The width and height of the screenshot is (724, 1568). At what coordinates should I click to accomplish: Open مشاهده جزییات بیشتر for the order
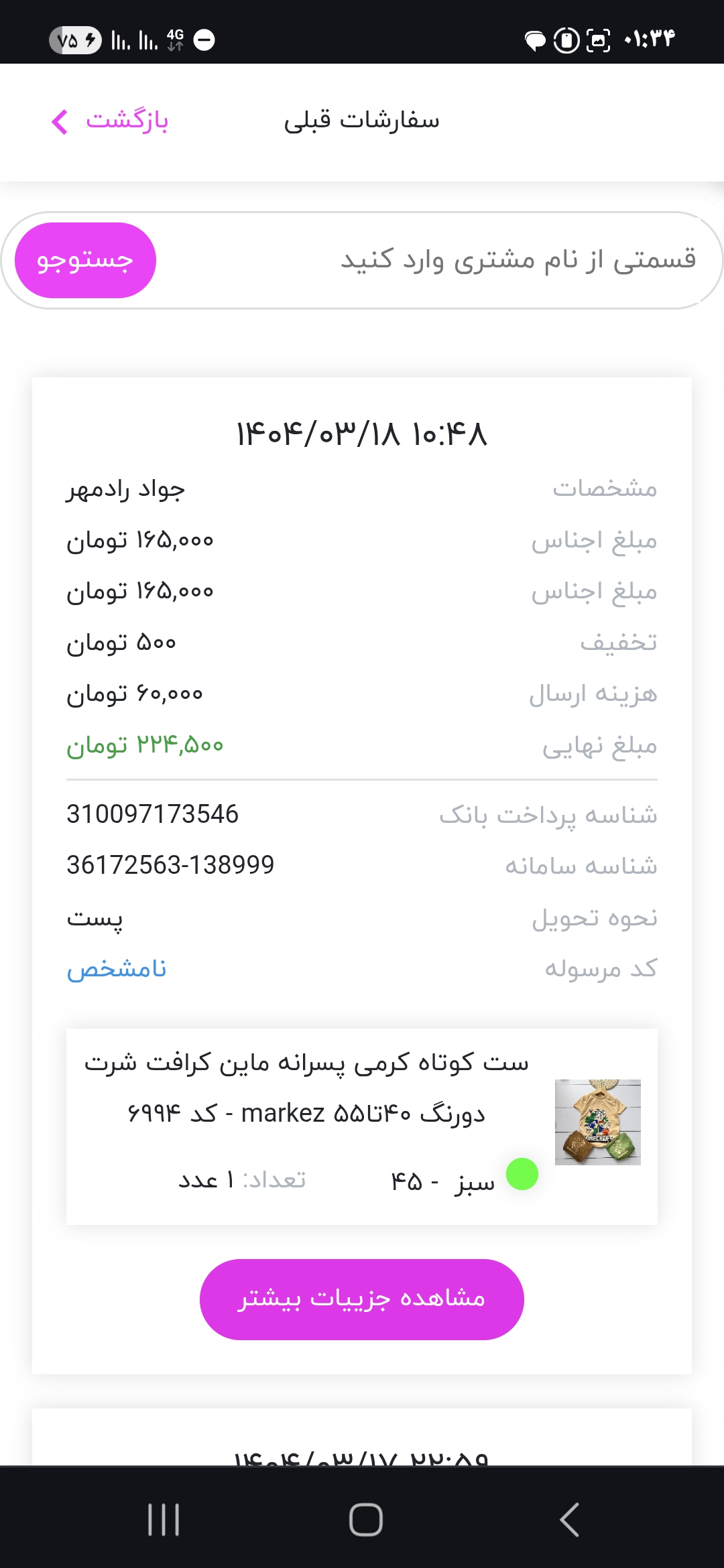(362, 1299)
